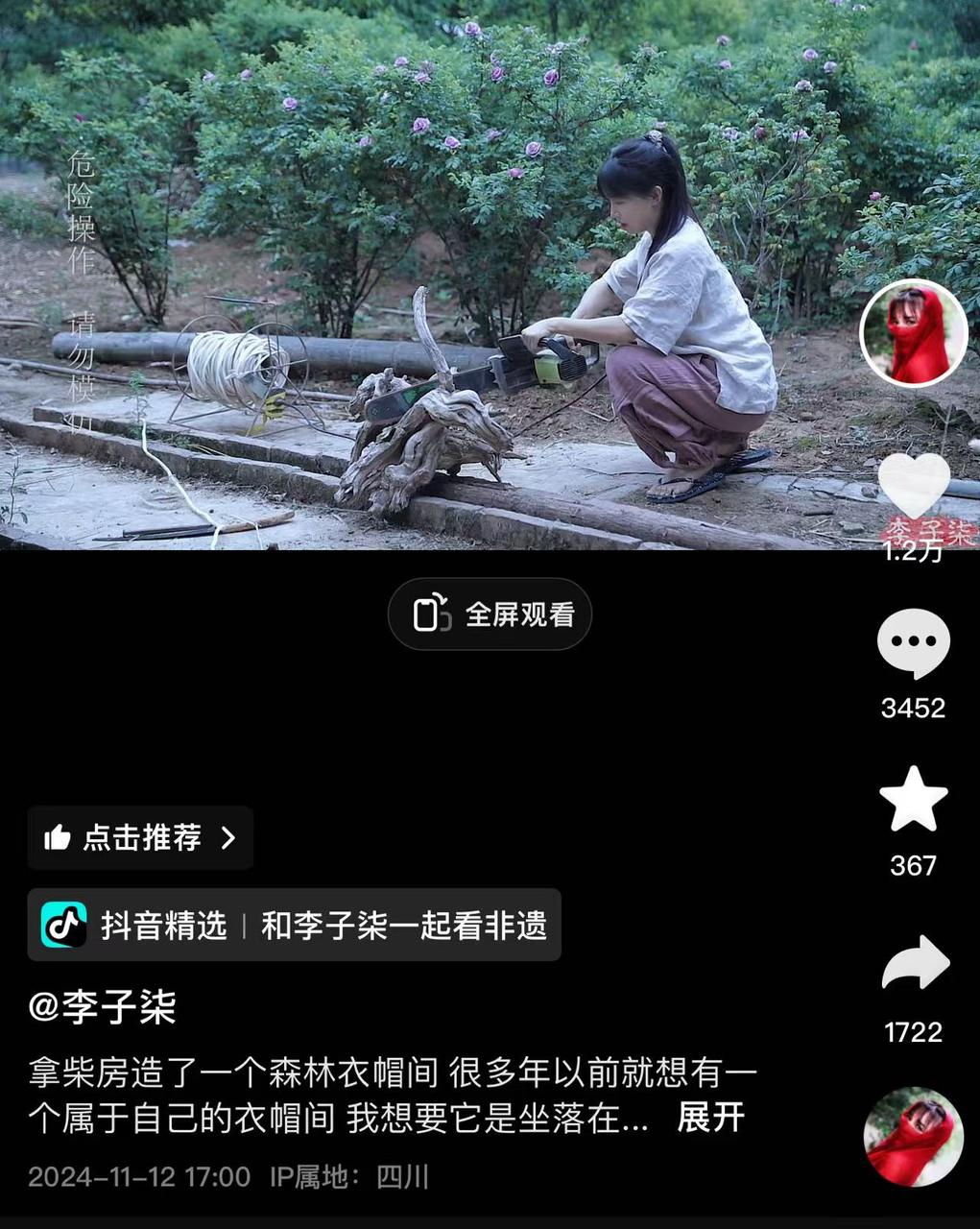Open the 抖音精选 和李子柒一起看非遗 banner
The image size is (980, 1229).
294,926
